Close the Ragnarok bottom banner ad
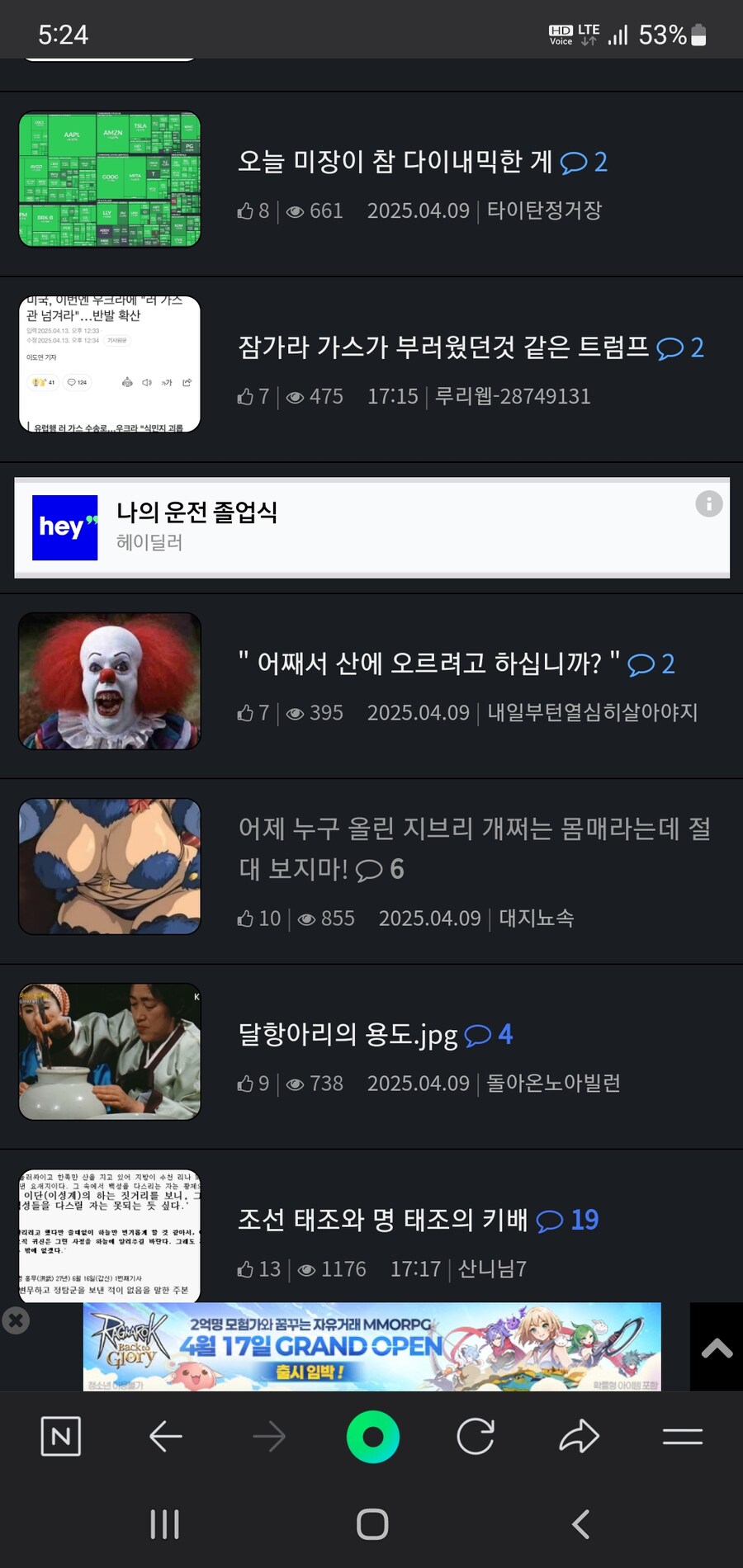 coord(16,1320)
